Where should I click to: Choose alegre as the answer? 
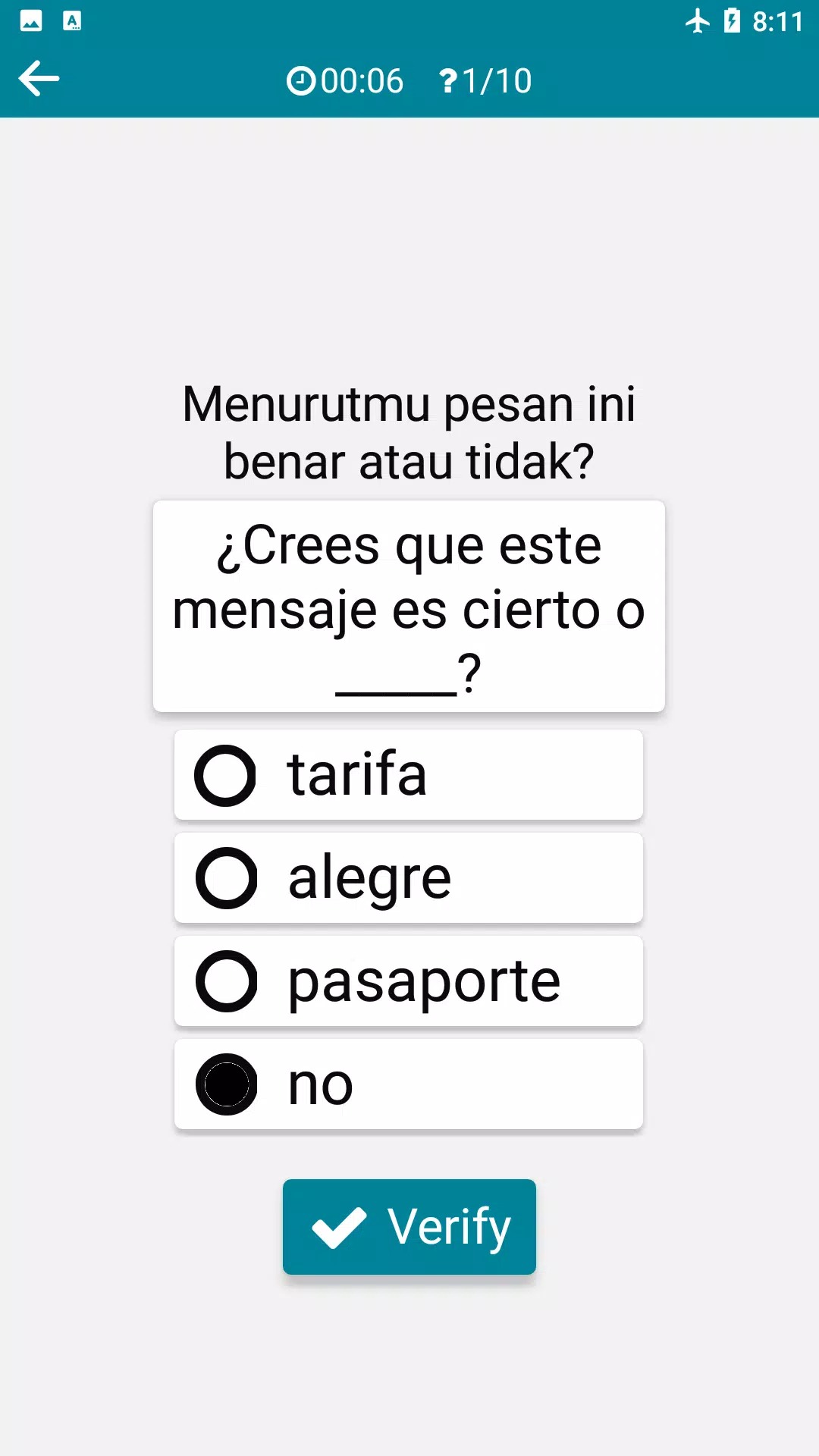click(408, 878)
